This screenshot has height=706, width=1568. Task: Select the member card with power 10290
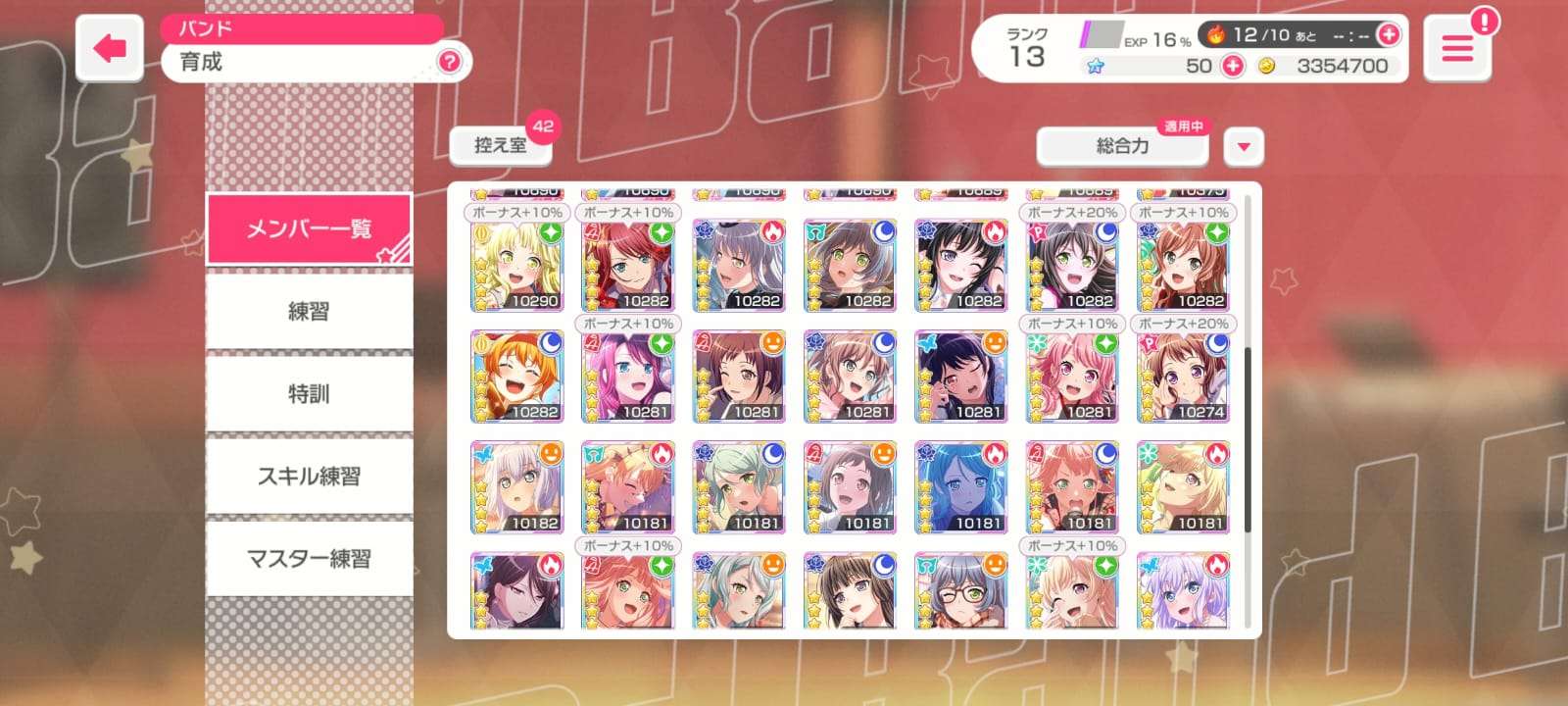pos(516,266)
